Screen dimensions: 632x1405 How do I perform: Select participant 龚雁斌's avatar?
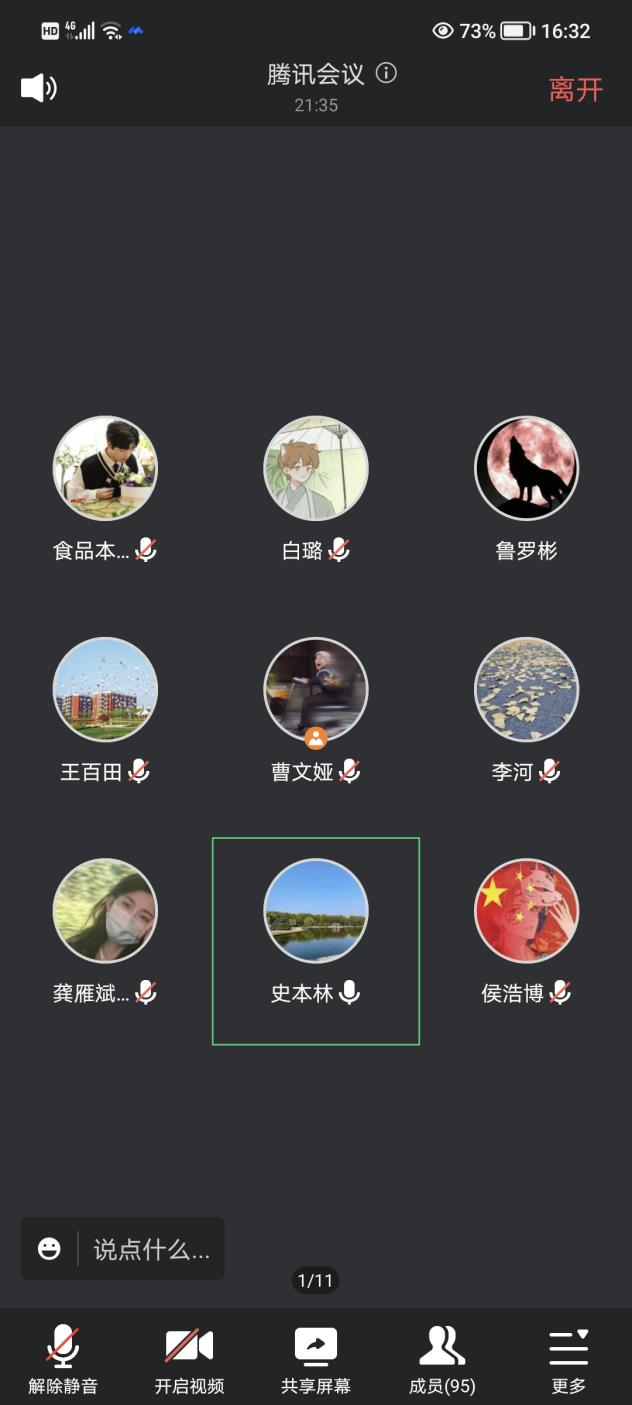[x=105, y=910]
